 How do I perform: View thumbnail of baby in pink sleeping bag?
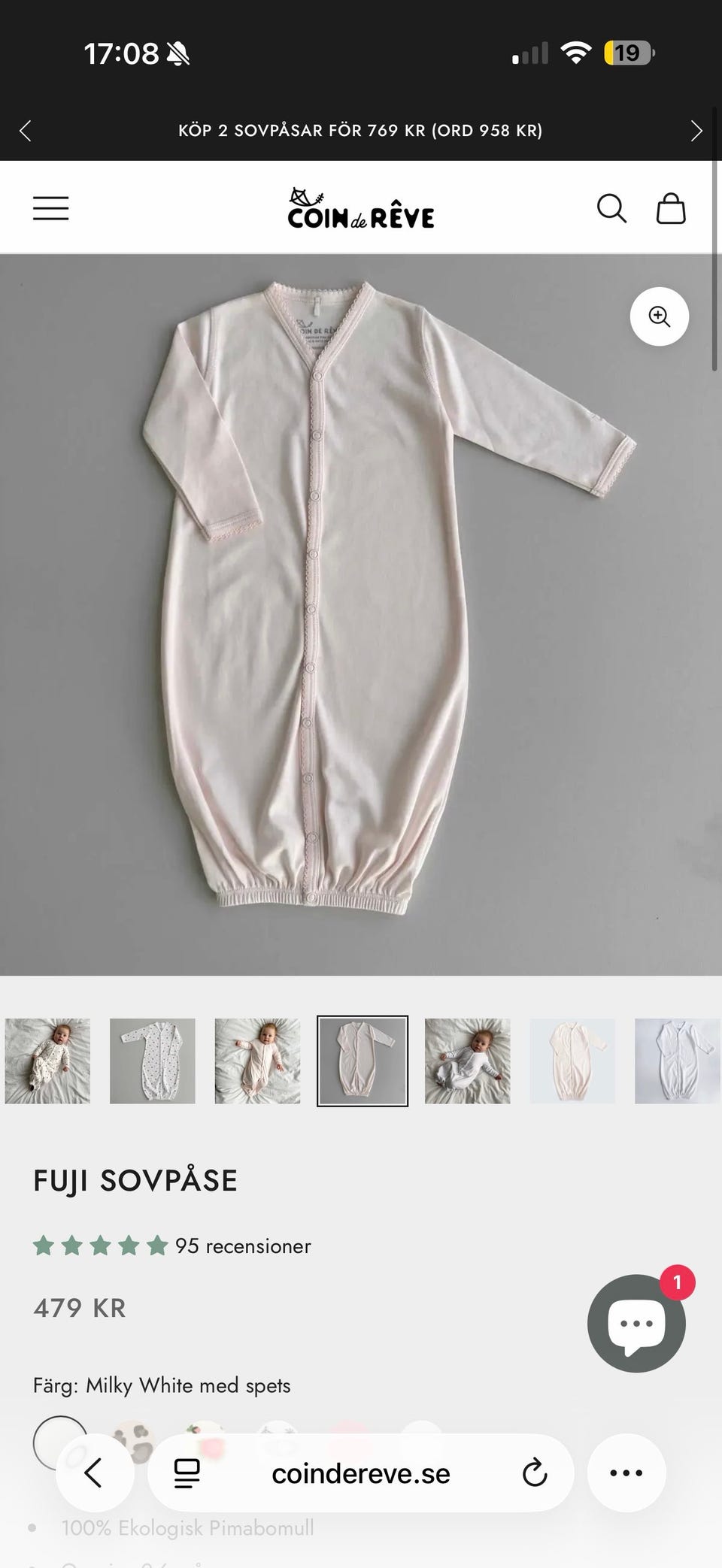tap(257, 1061)
